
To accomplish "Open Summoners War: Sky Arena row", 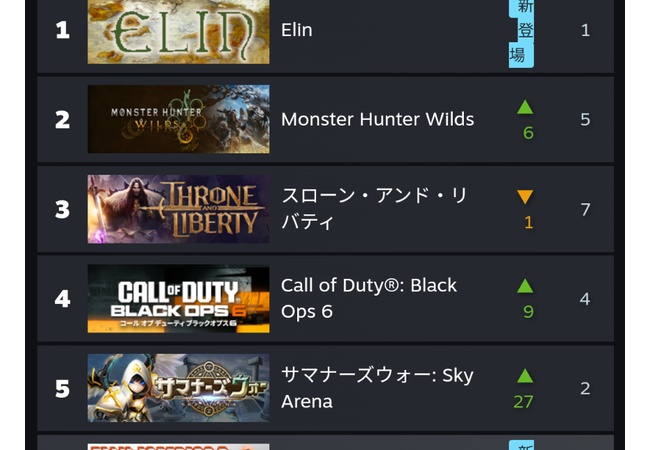I will click(x=377, y=388).
